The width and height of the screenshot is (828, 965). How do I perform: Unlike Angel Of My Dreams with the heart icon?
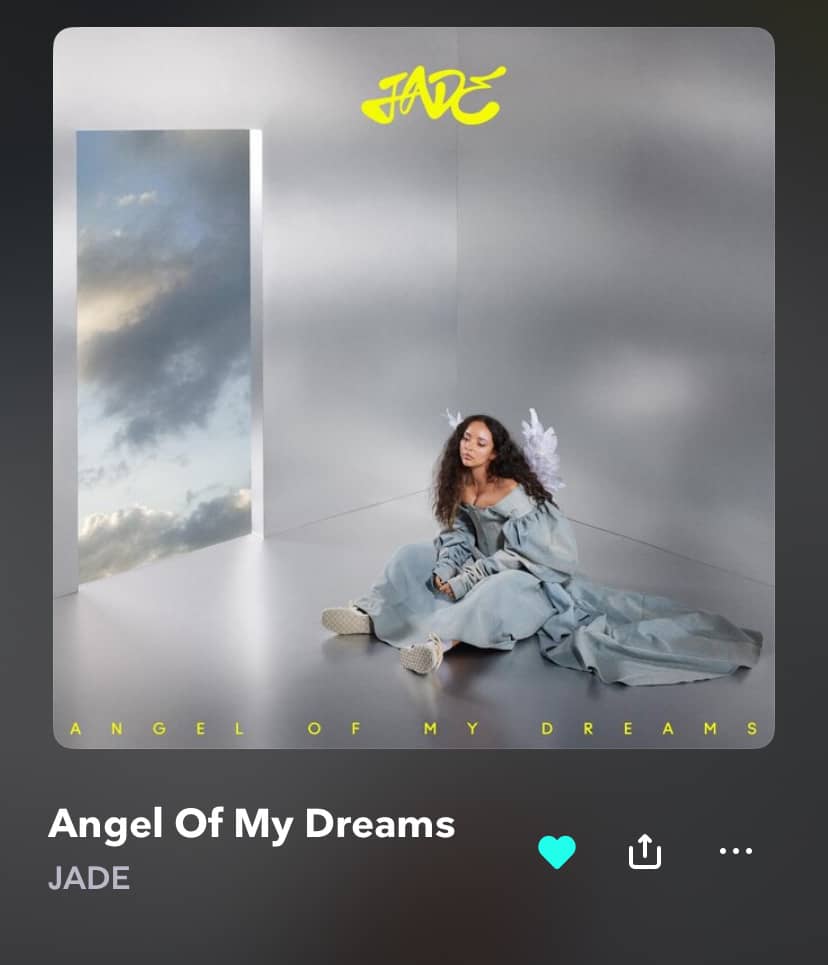[557, 852]
